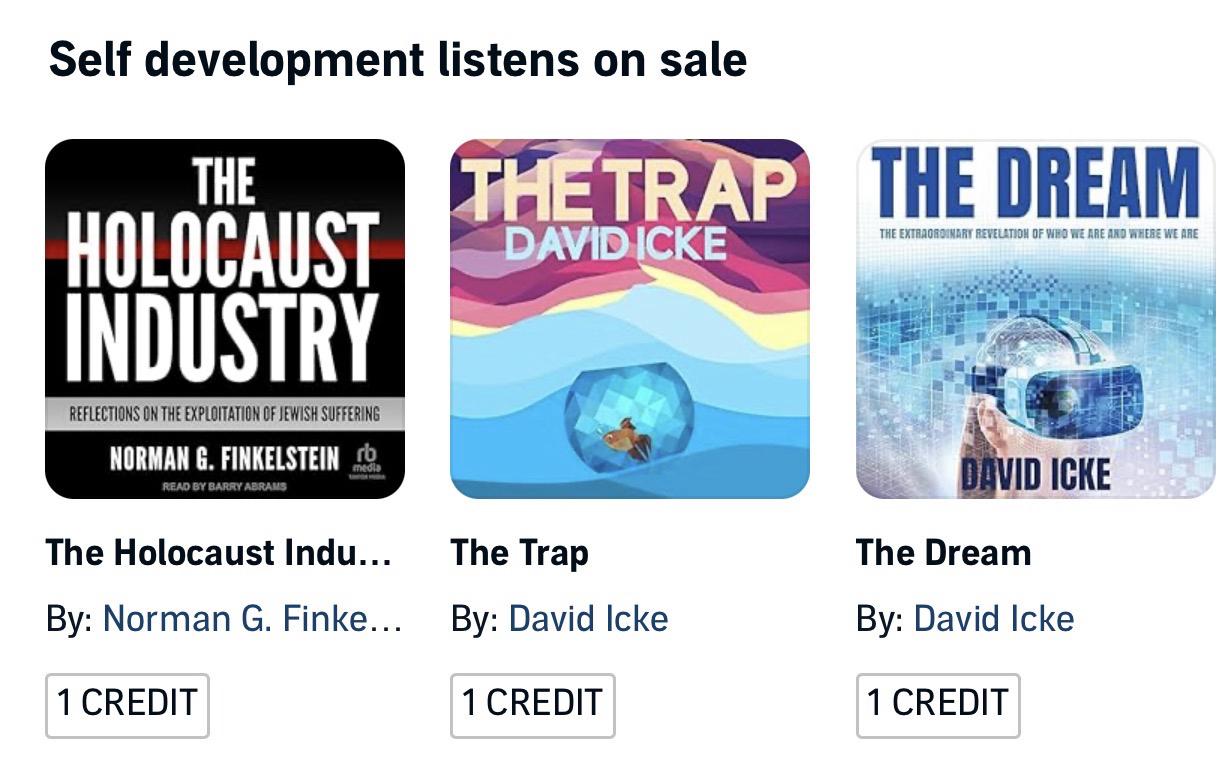The height and width of the screenshot is (759, 1232).
Task: Tap David Icke author link under The Trap
Action: click(x=588, y=619)
